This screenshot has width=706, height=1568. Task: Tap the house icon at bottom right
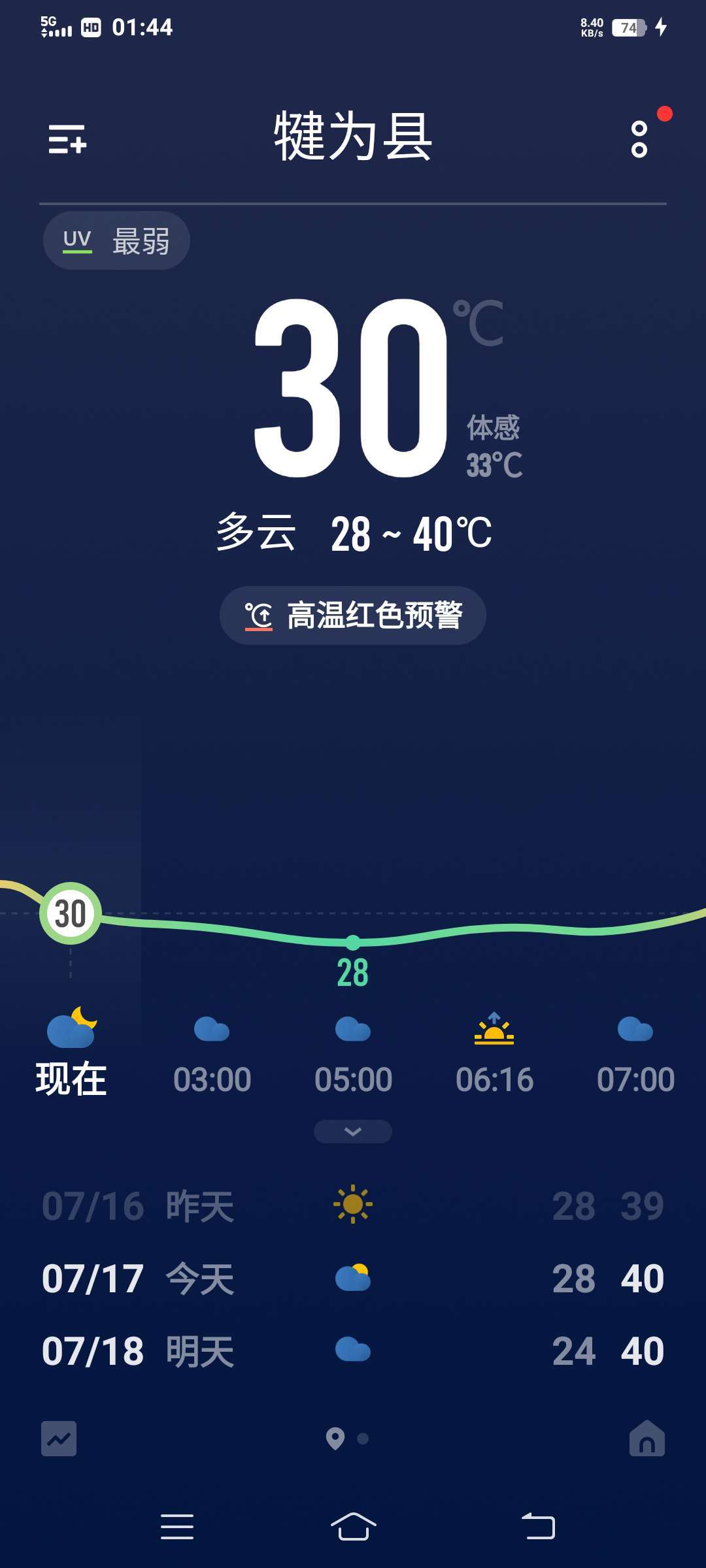[647, 1439]
